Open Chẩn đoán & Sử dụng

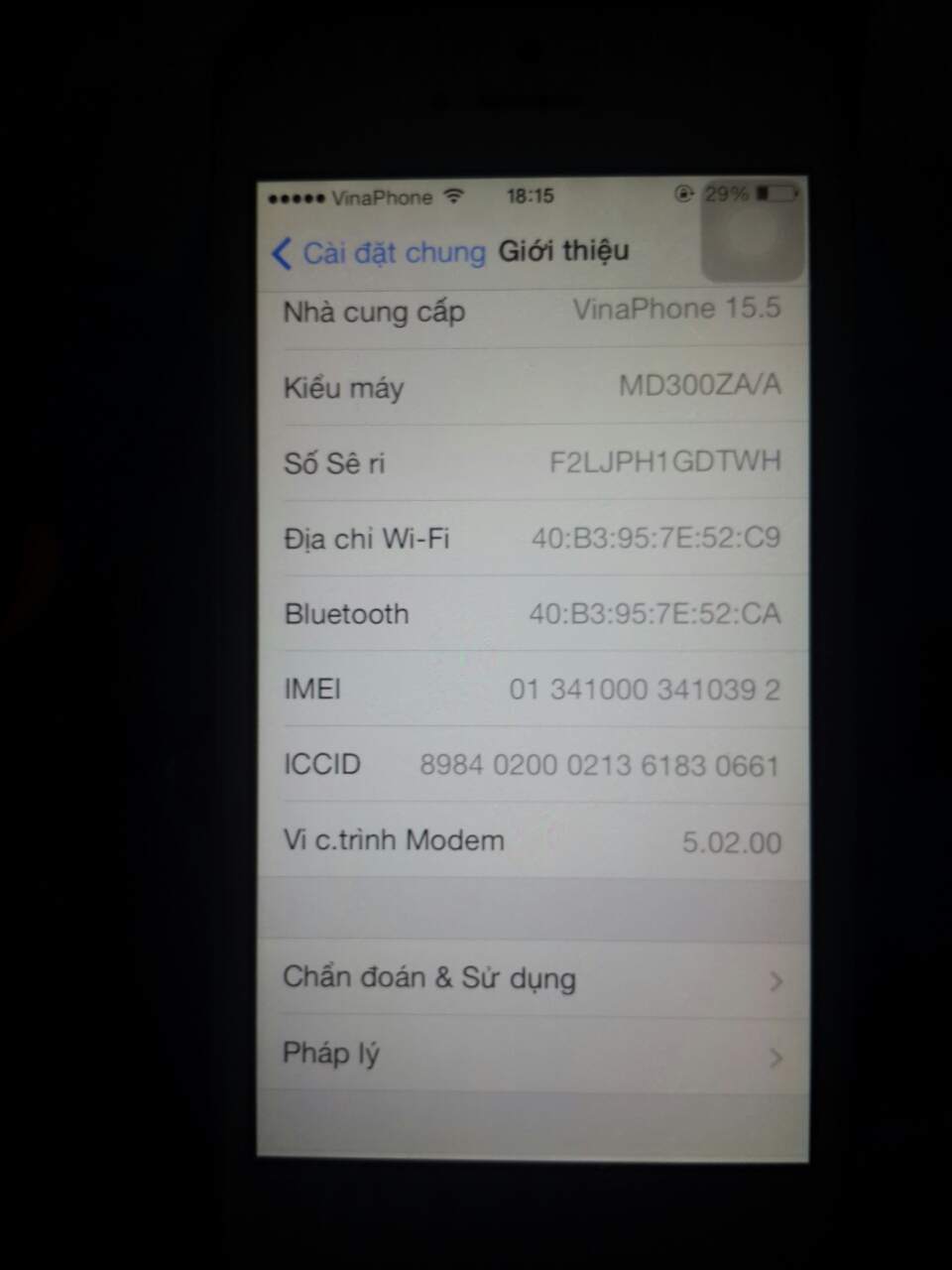(x=533, y=979)
